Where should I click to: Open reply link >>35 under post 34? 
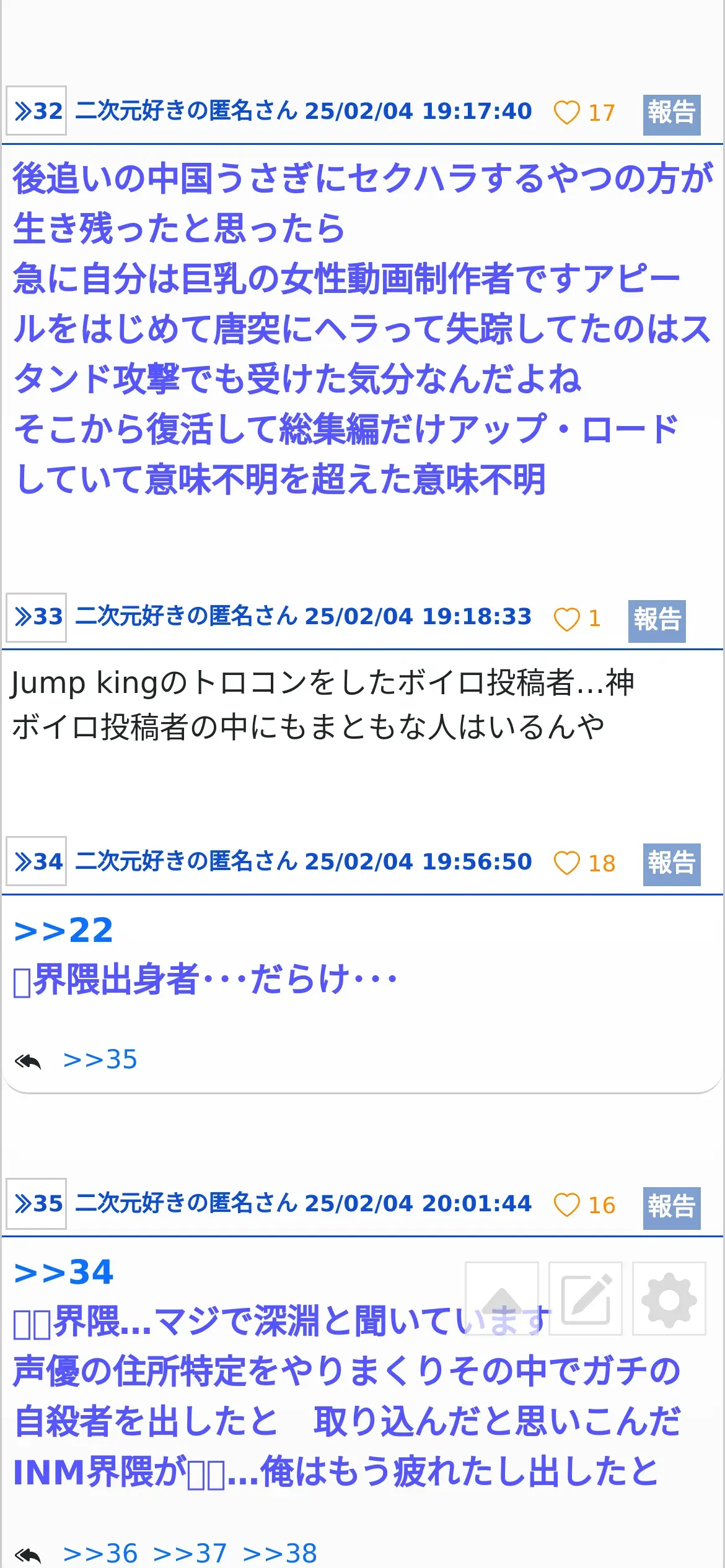click(x=100, y=1060)
